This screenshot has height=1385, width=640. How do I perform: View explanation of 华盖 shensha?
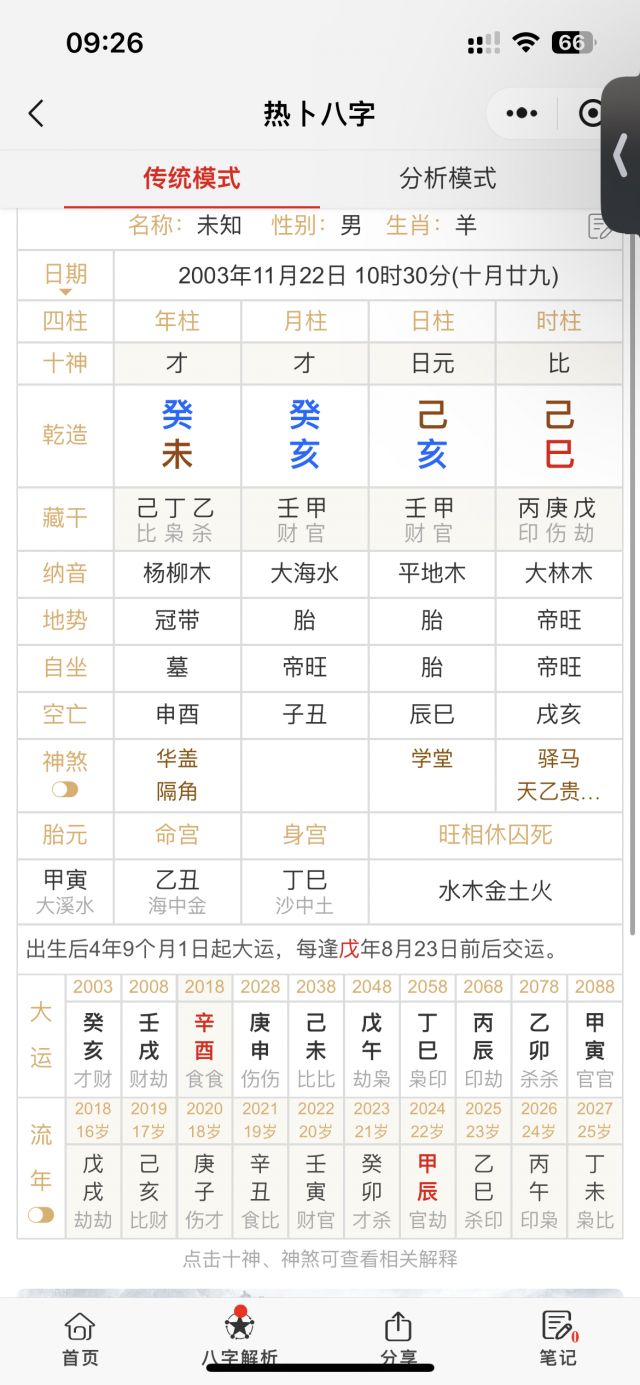point(177,759)
